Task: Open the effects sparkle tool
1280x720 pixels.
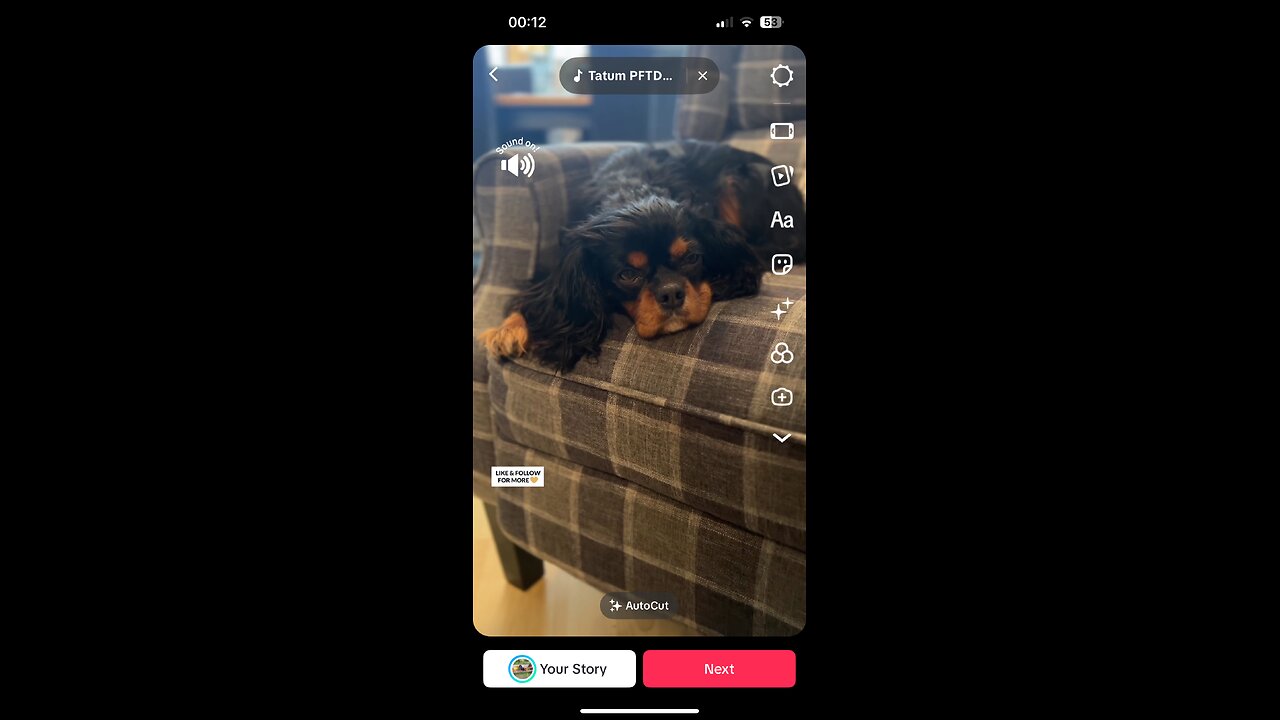Action: click(782, 309)
